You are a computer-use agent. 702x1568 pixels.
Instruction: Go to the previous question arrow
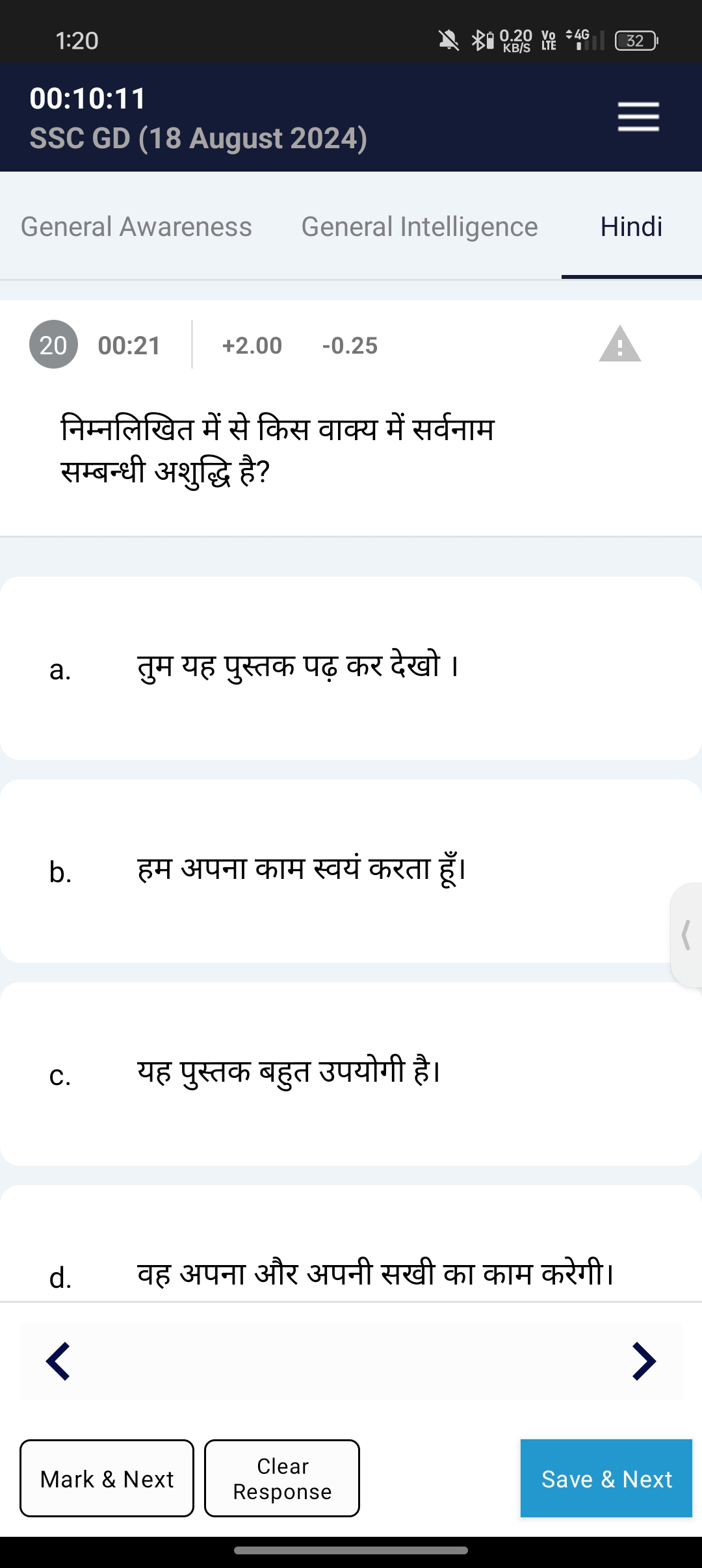tap(58, 1361)
